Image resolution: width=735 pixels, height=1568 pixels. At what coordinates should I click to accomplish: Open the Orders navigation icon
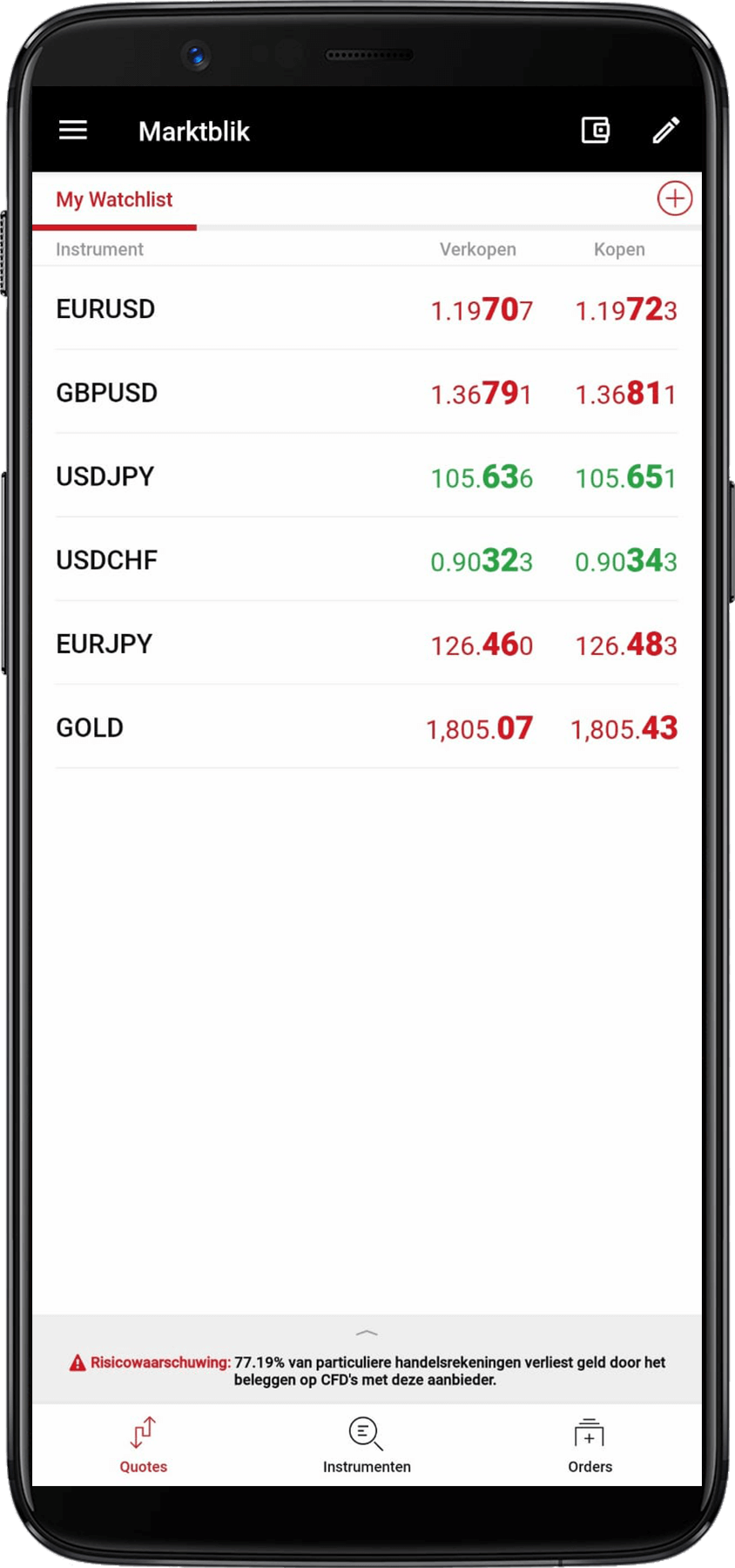click(x=589, y=1442)
